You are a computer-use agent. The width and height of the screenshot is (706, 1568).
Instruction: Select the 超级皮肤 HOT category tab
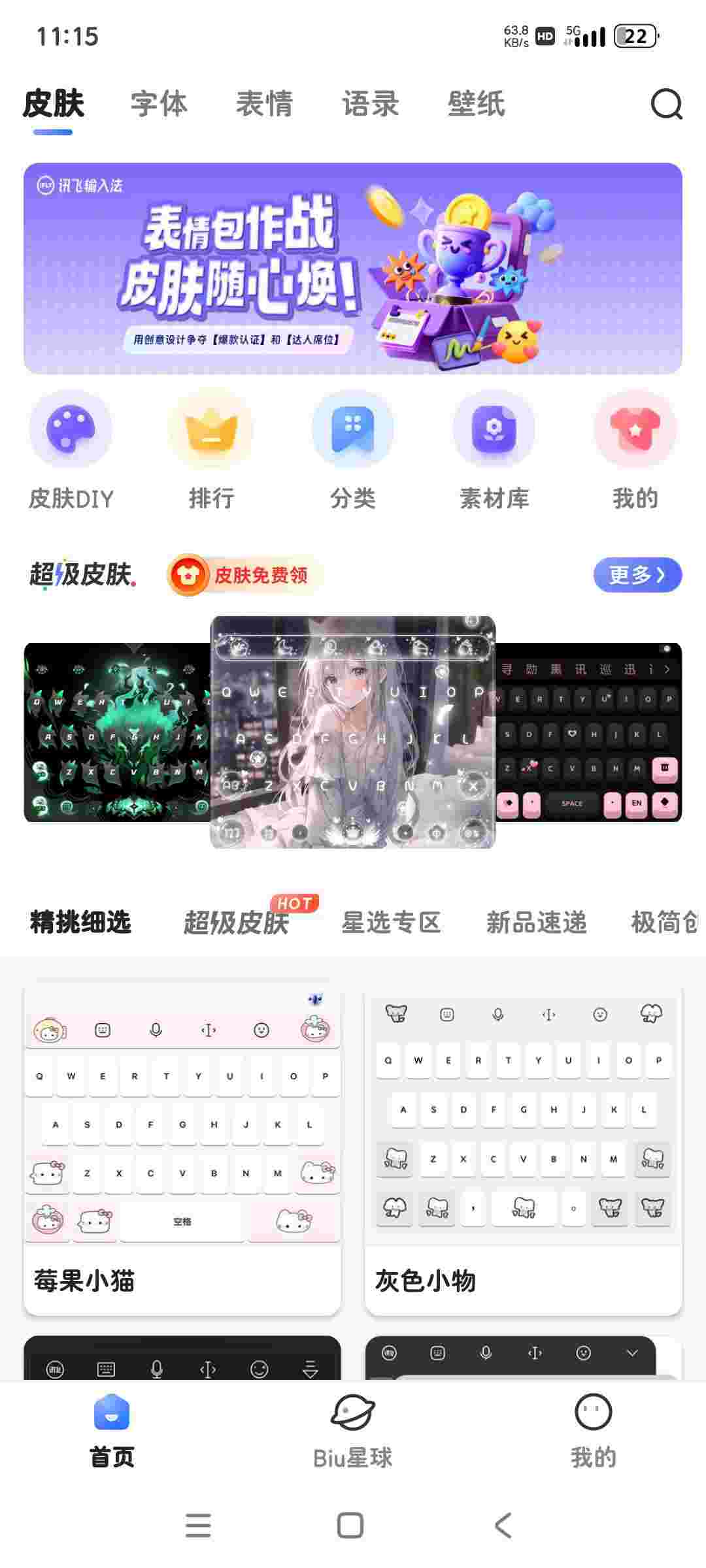pyautogui.click(x=237, y=923)
